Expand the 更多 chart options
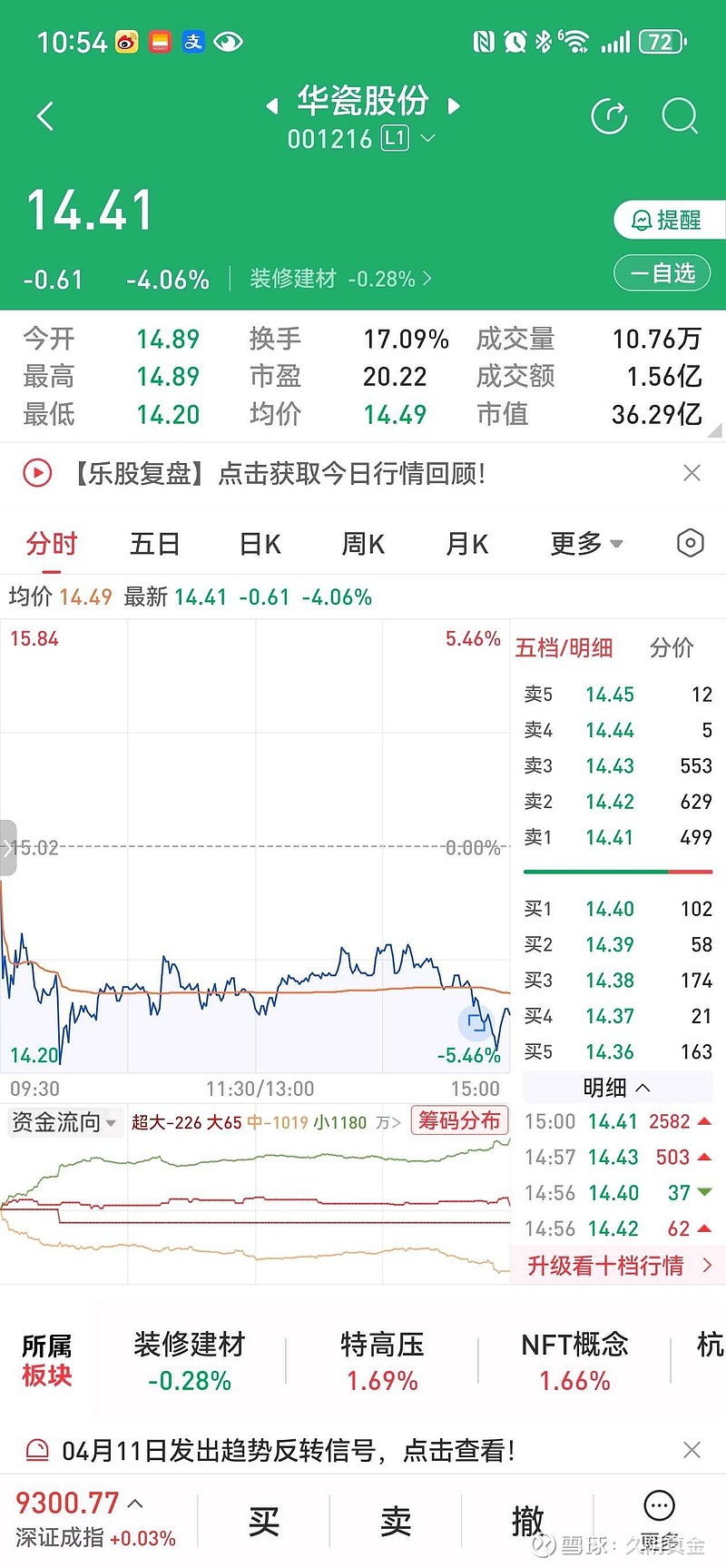Viewport: 726px width, 1568px height. click(586, 544)
